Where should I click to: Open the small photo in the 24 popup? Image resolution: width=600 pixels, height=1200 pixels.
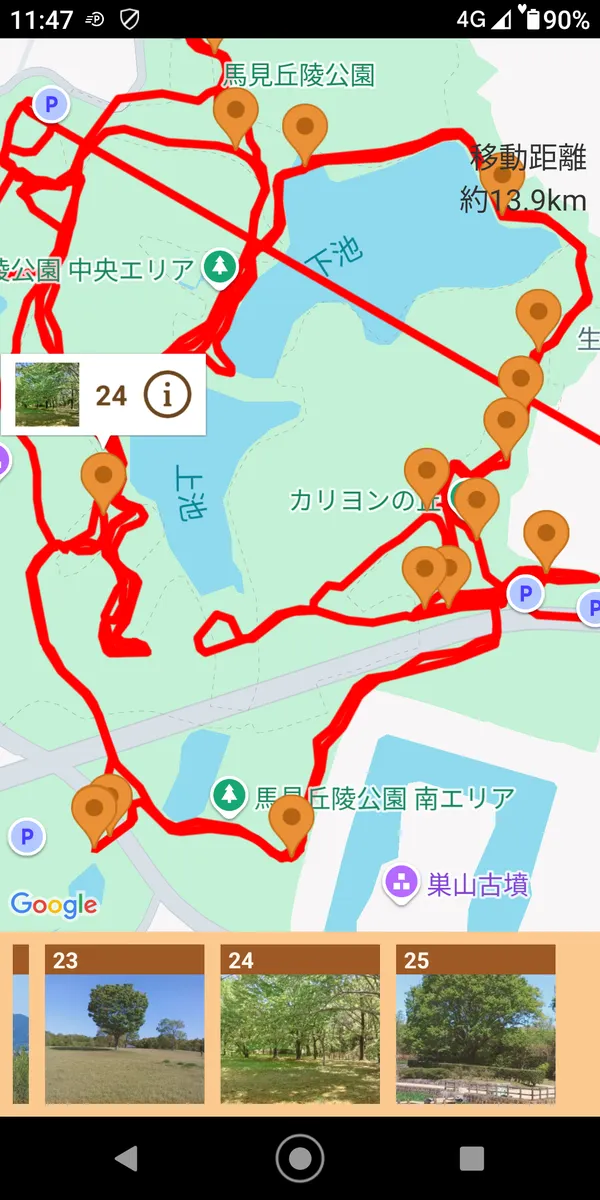point(47,395)
